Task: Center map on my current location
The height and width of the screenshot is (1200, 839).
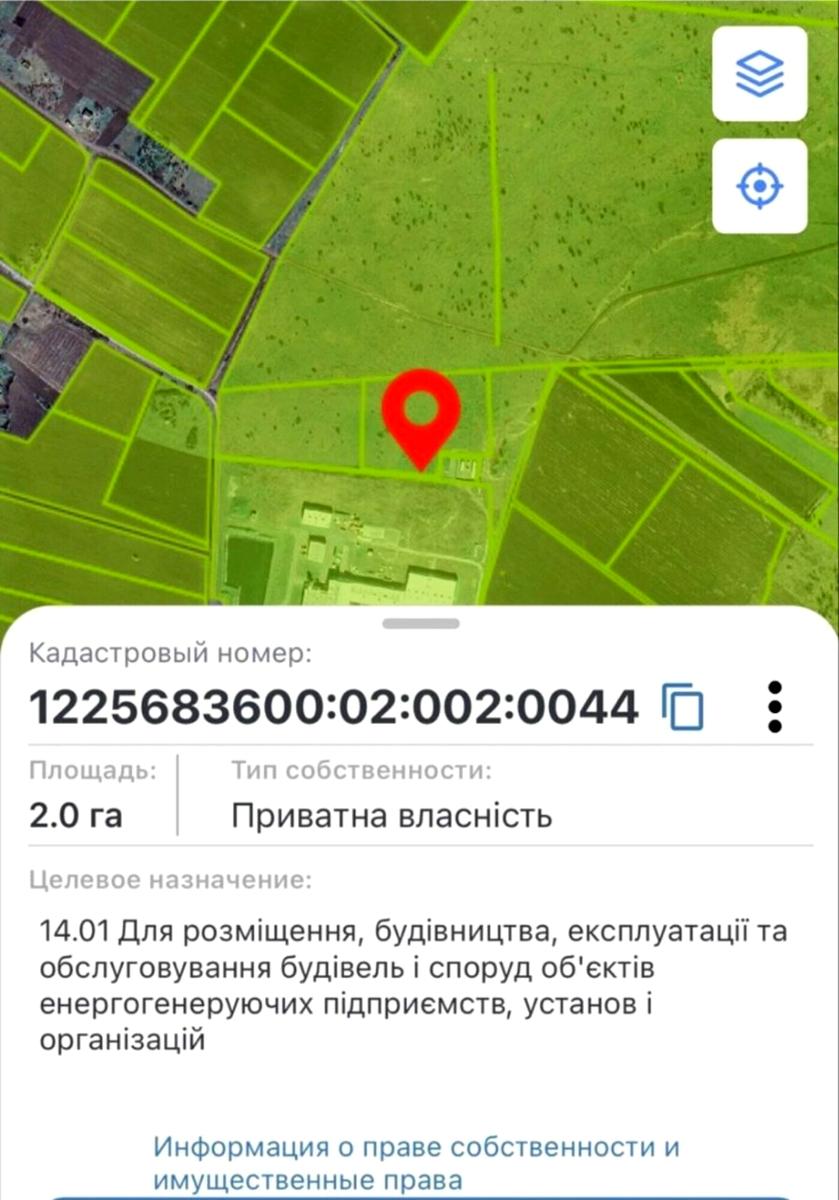Action: point(759,186)
